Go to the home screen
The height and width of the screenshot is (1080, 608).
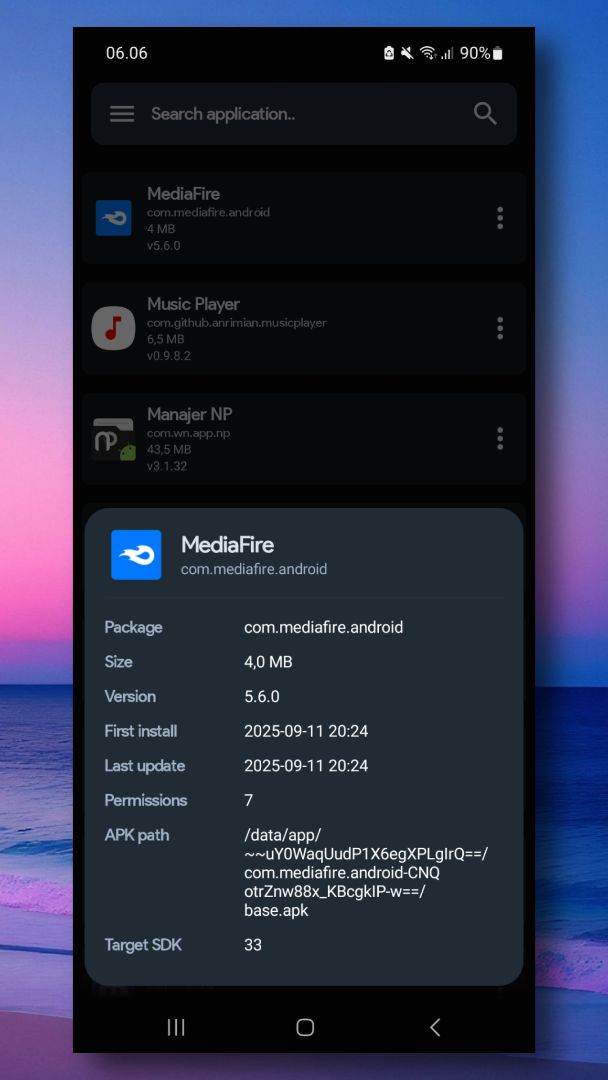pos(305,1027)
